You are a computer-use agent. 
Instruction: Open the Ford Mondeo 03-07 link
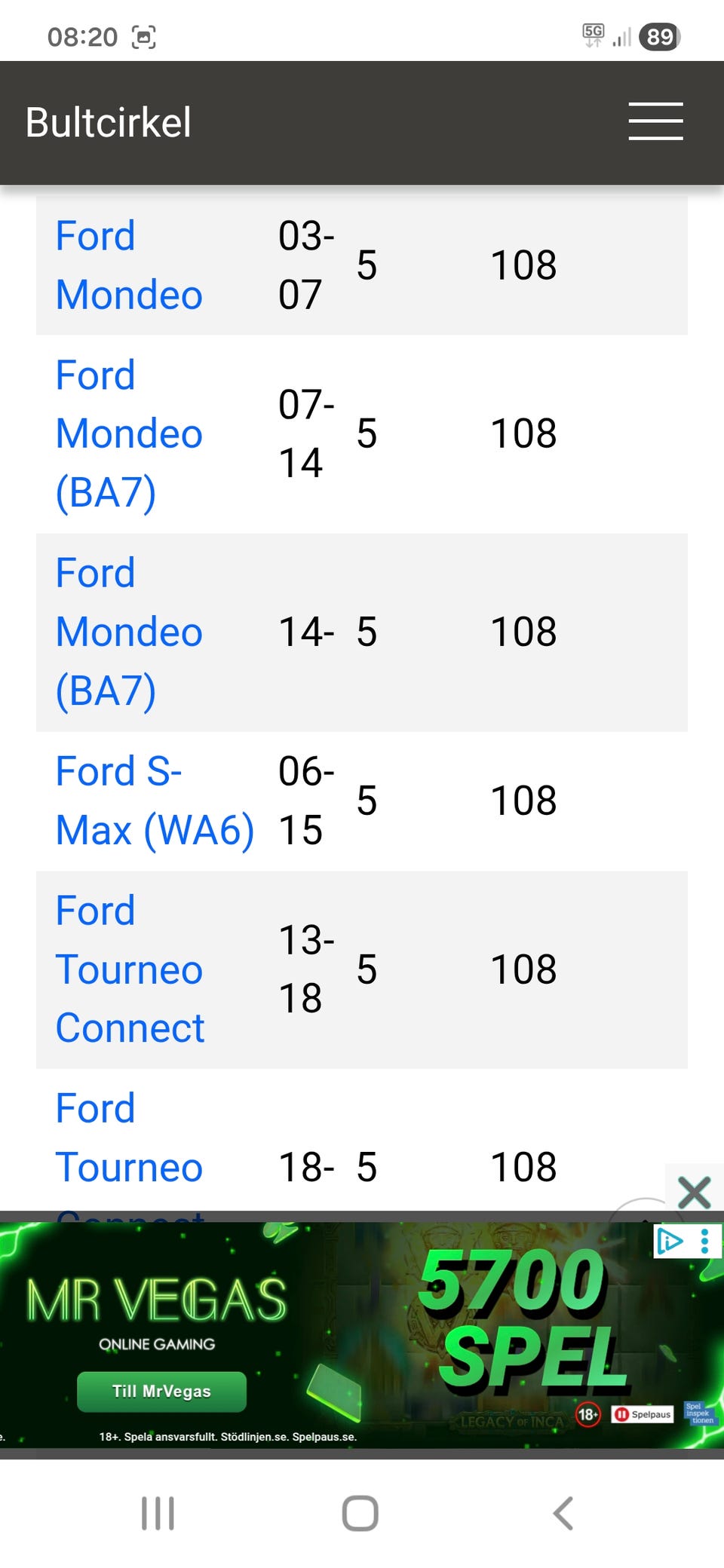129,265
